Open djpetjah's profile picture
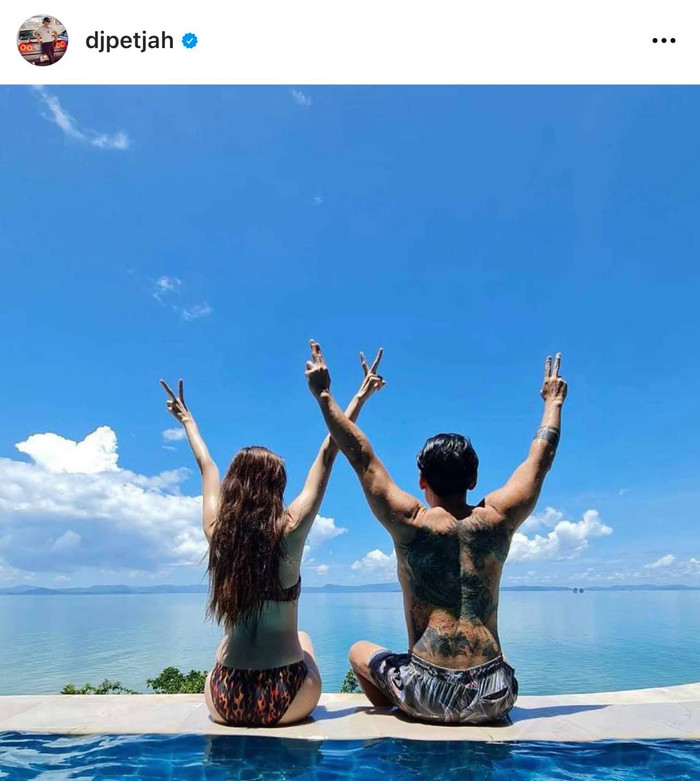700x781 pixels. click(42, 40)
